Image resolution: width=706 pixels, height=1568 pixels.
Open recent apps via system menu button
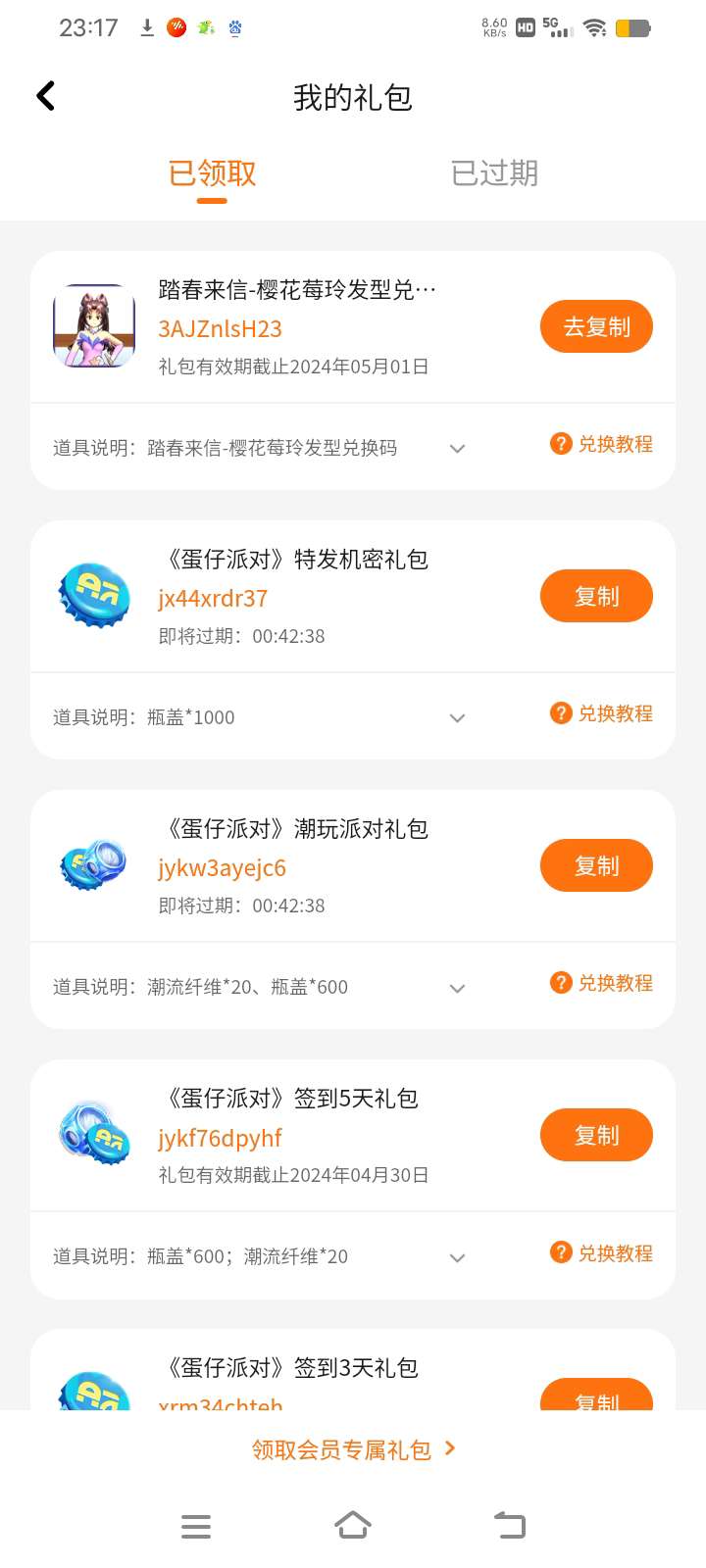point(196,1526)
